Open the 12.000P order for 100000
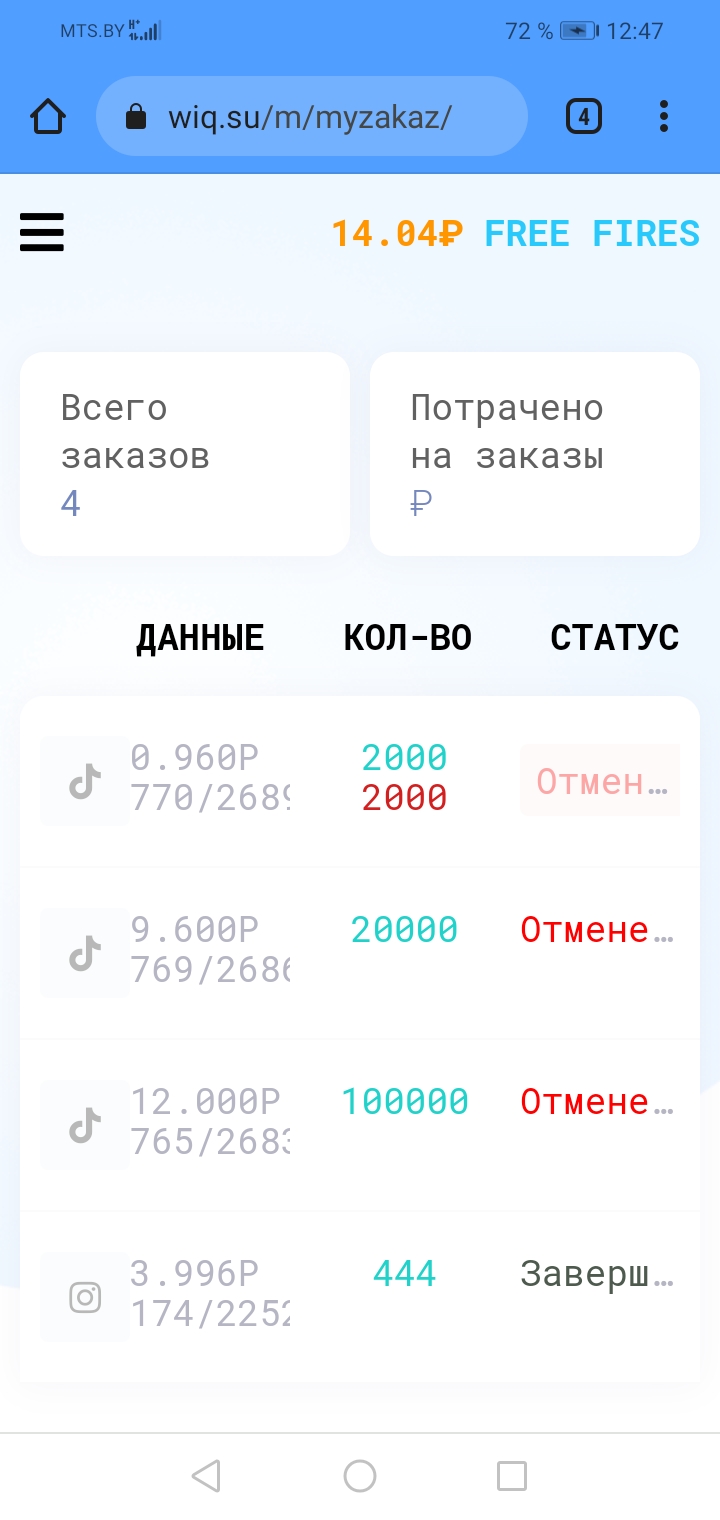This screenshot has width=720, height=1520. (x=360, y=1124)
